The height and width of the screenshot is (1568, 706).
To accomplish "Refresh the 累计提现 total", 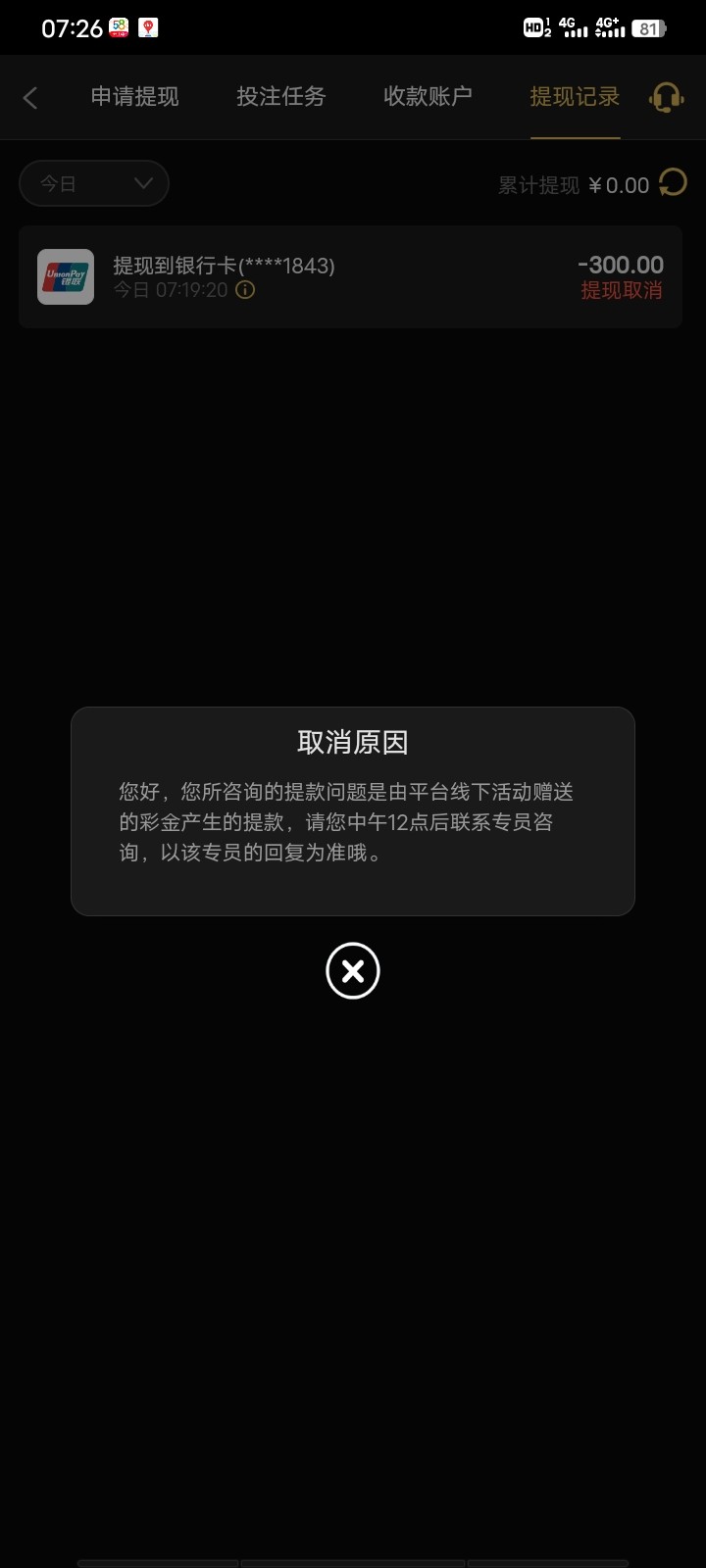I will coord(673,183).
